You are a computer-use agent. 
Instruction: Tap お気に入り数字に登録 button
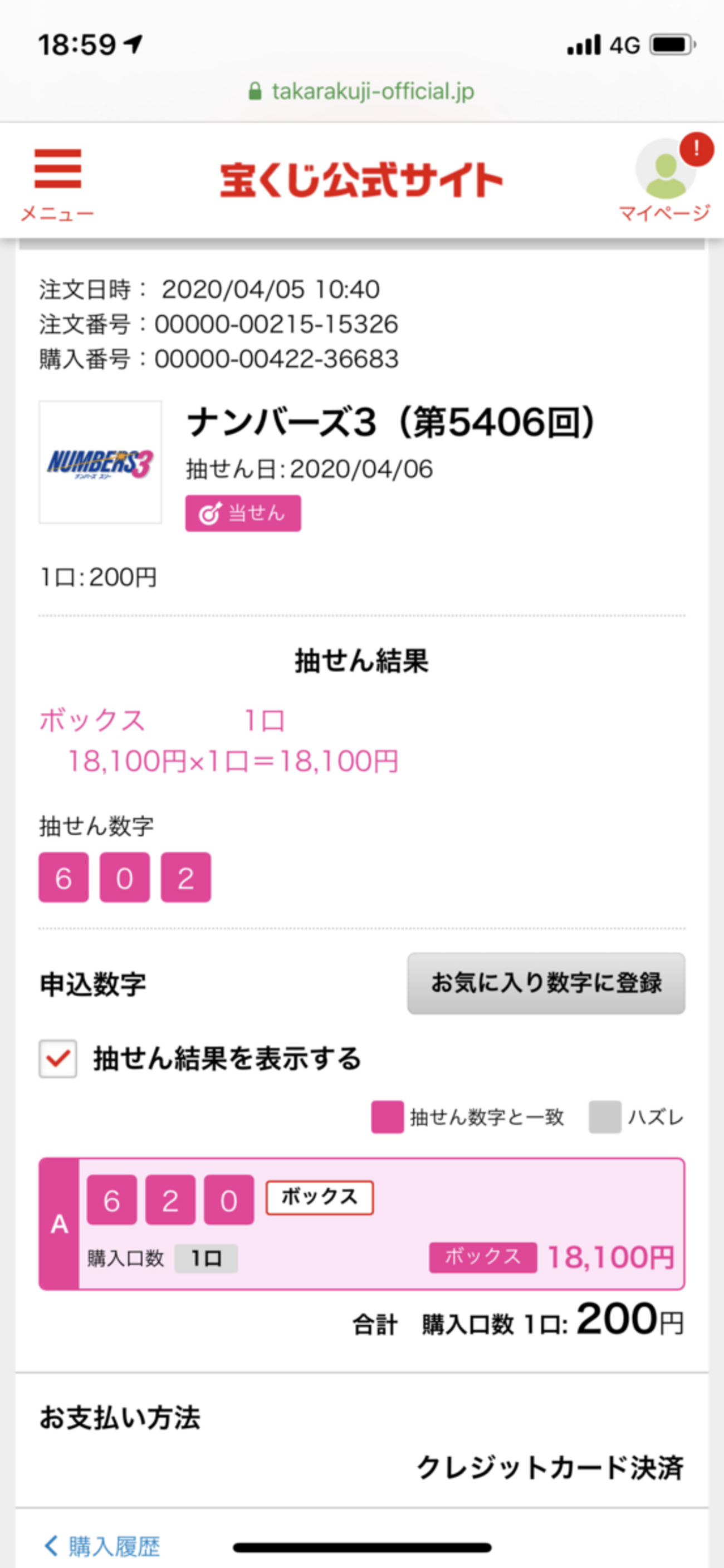546,983
